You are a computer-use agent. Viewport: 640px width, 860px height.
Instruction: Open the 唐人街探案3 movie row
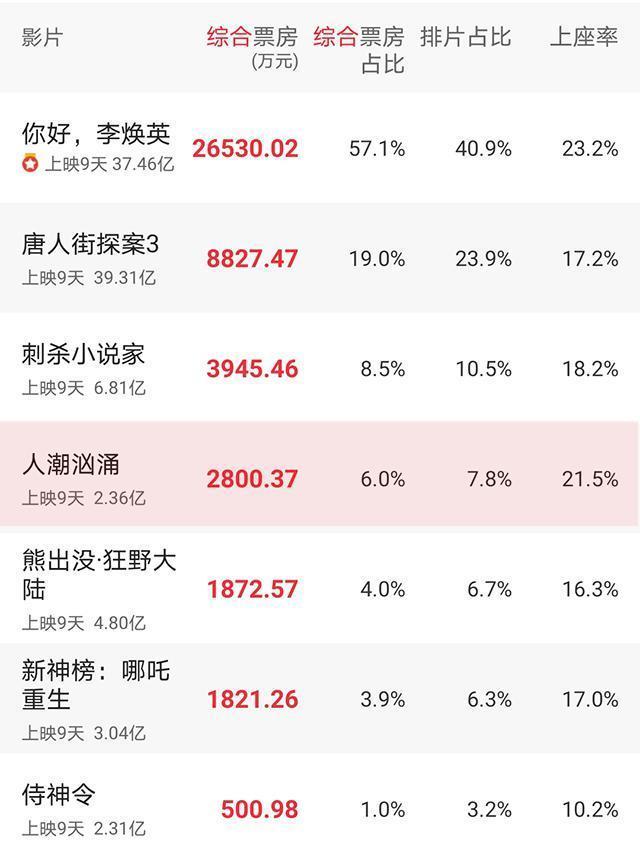tap(320, 258)
